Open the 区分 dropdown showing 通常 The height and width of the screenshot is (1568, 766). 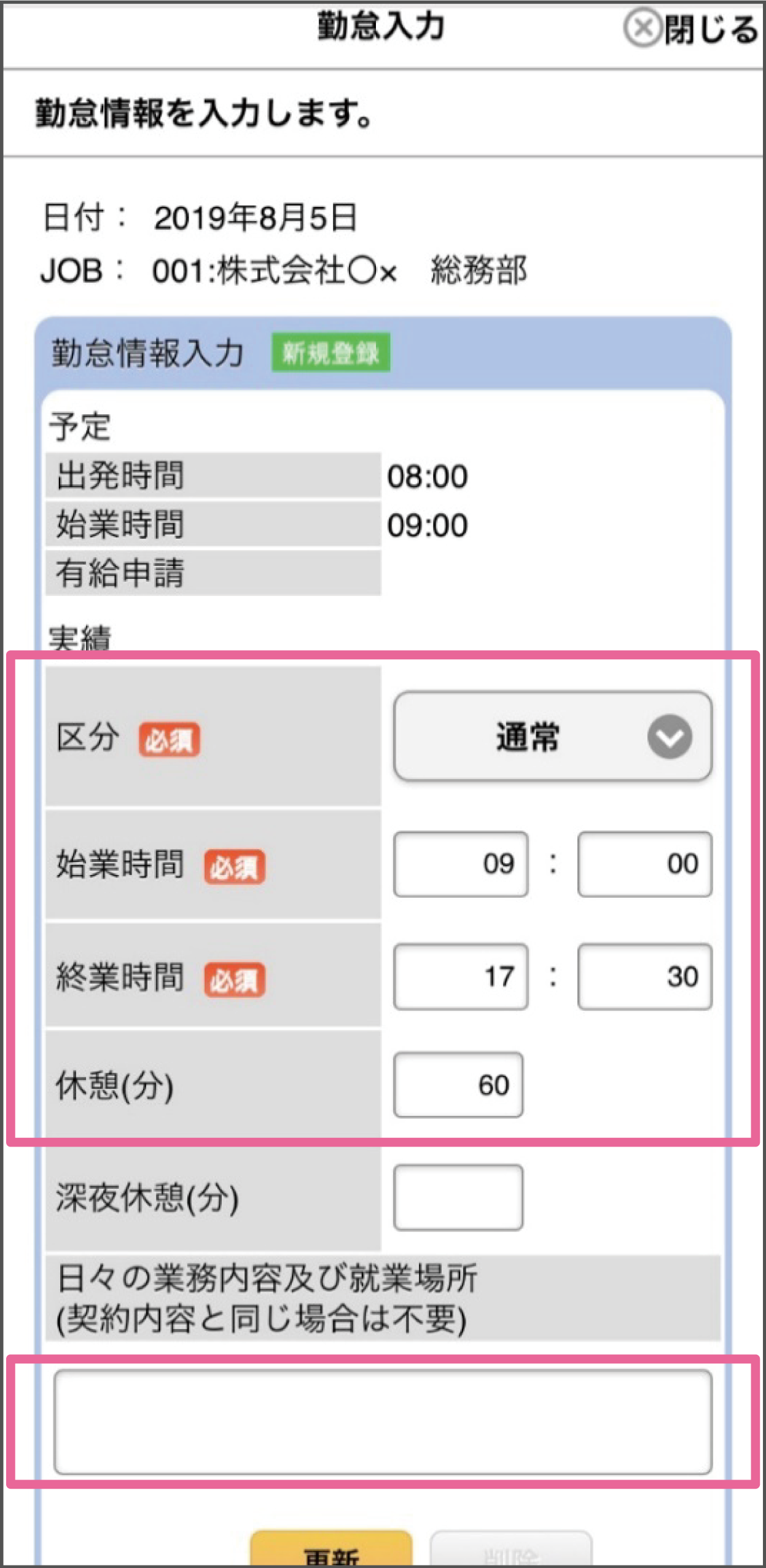[552, 736]
